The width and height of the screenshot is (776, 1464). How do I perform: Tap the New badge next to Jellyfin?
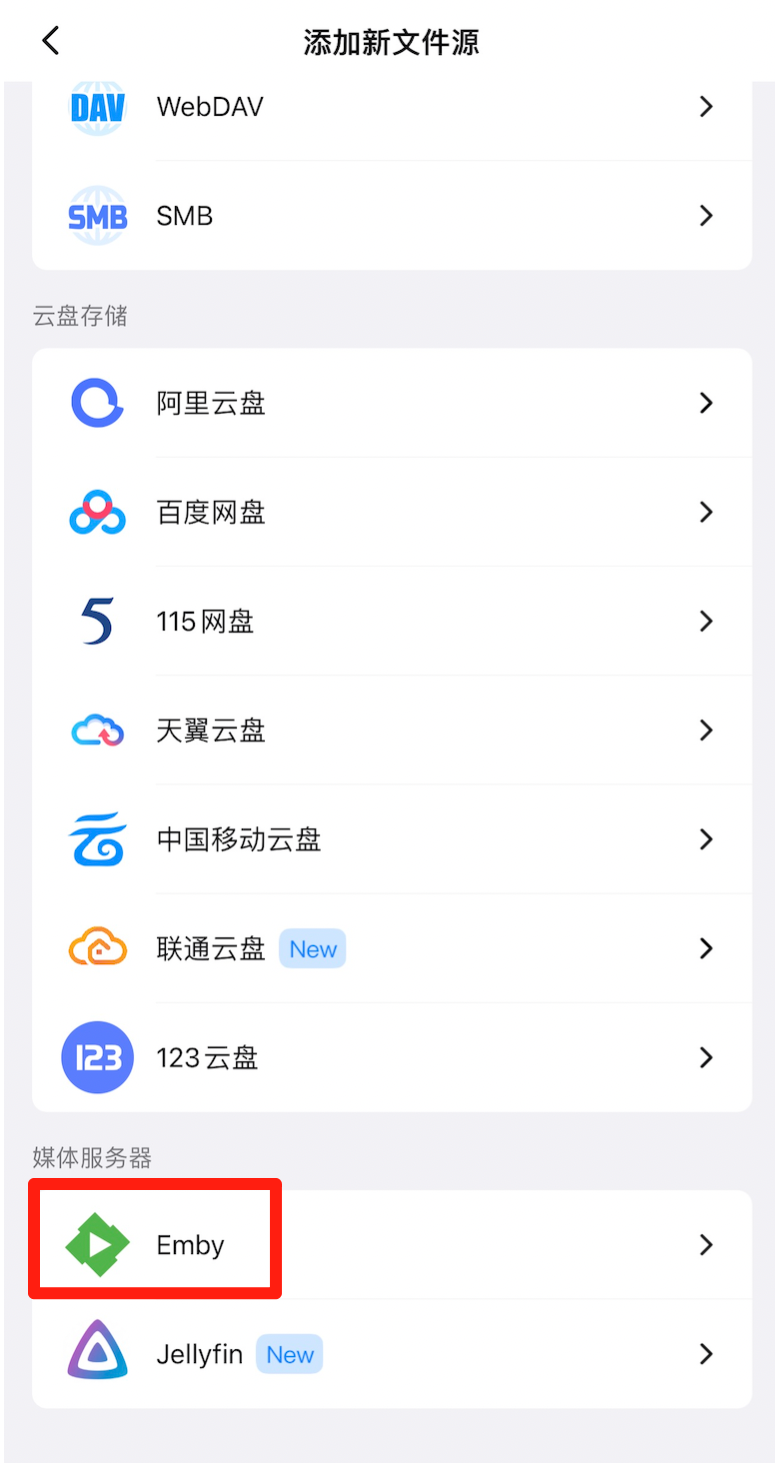coord(289,1354)
